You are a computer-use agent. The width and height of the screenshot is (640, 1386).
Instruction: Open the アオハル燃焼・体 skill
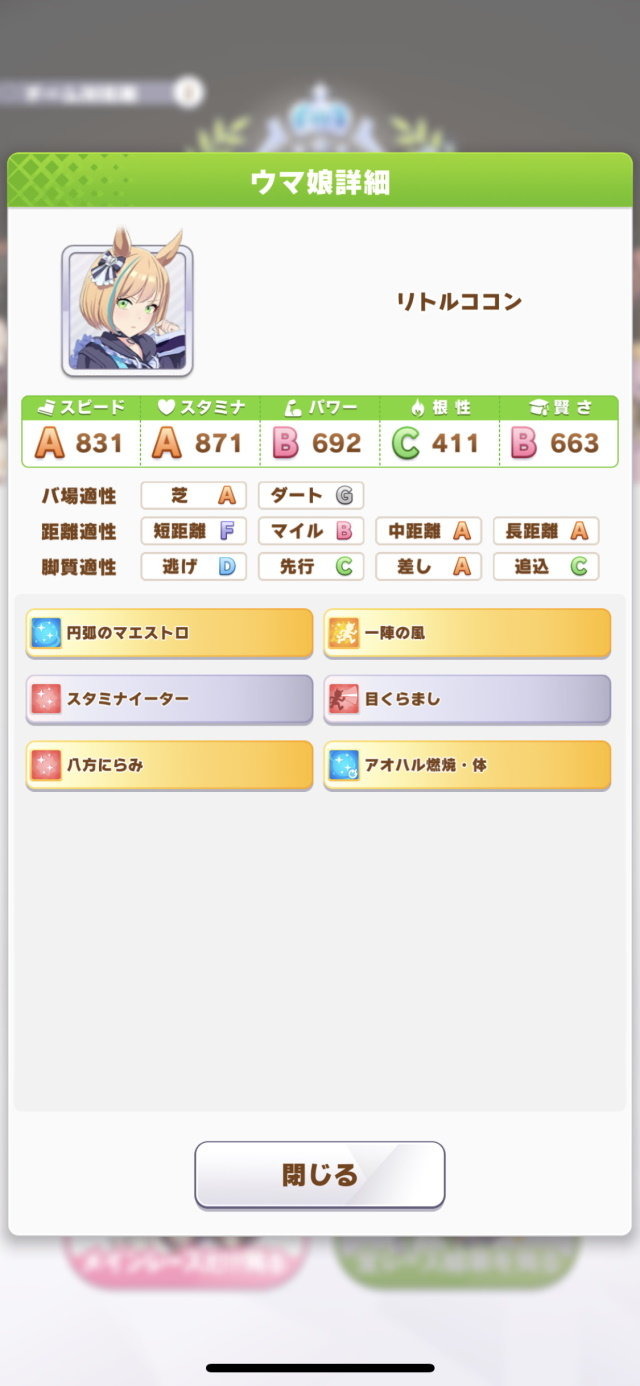pyautogui.click(x=467, y=765)
